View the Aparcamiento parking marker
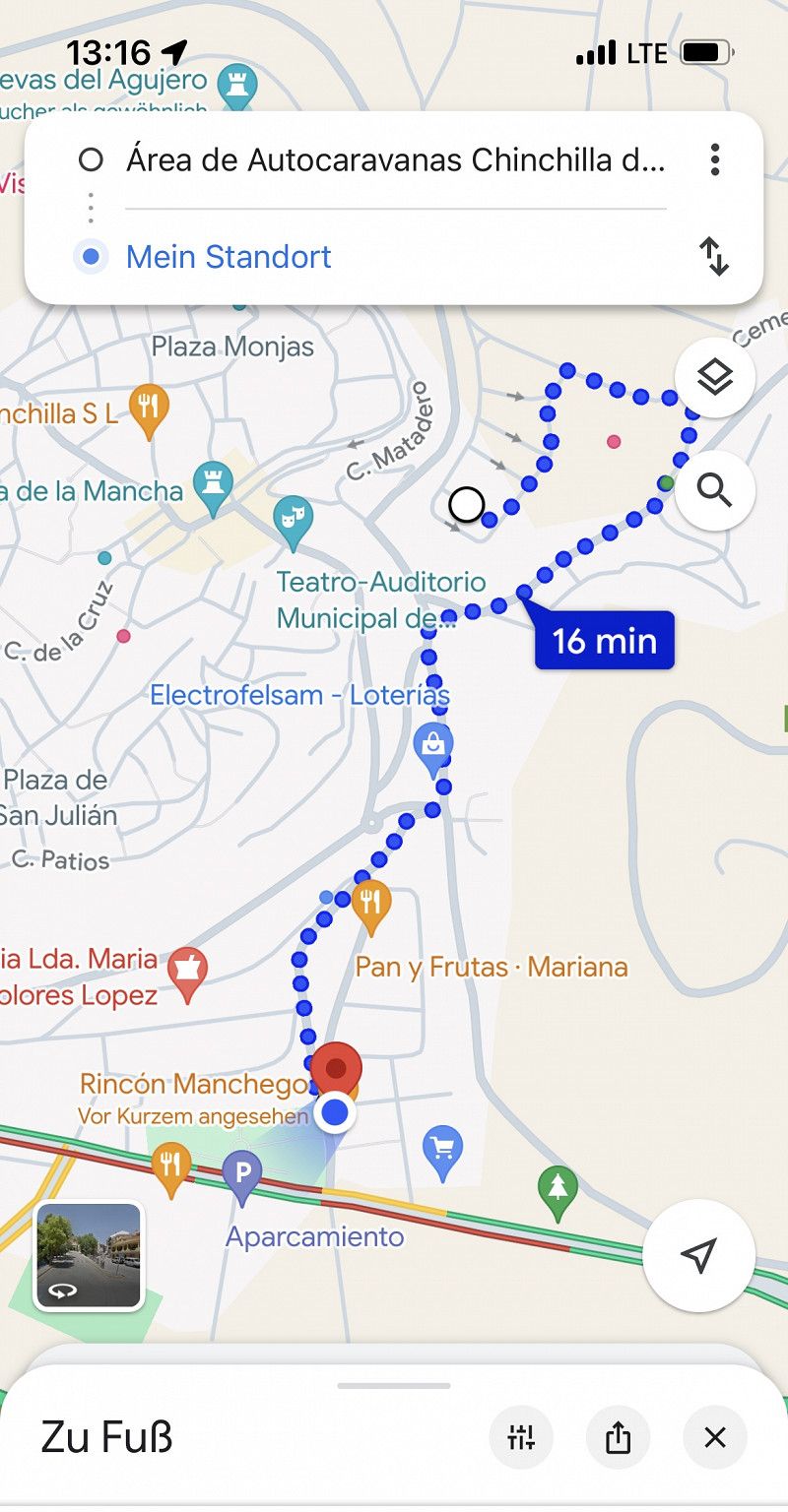 242,1175
